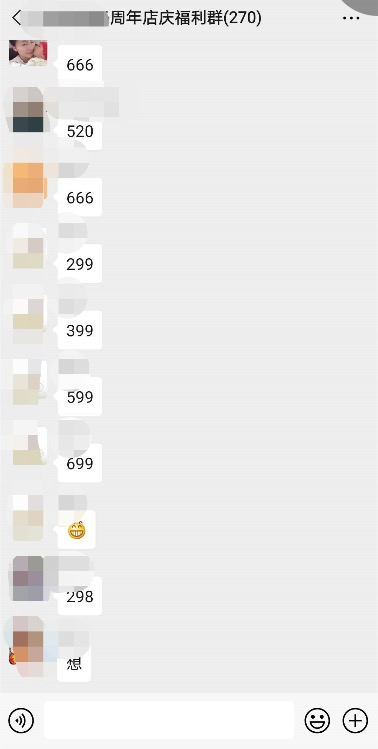Open the plus attachment menu
Screen dimensions: 378x749
(x=355, y=720)
